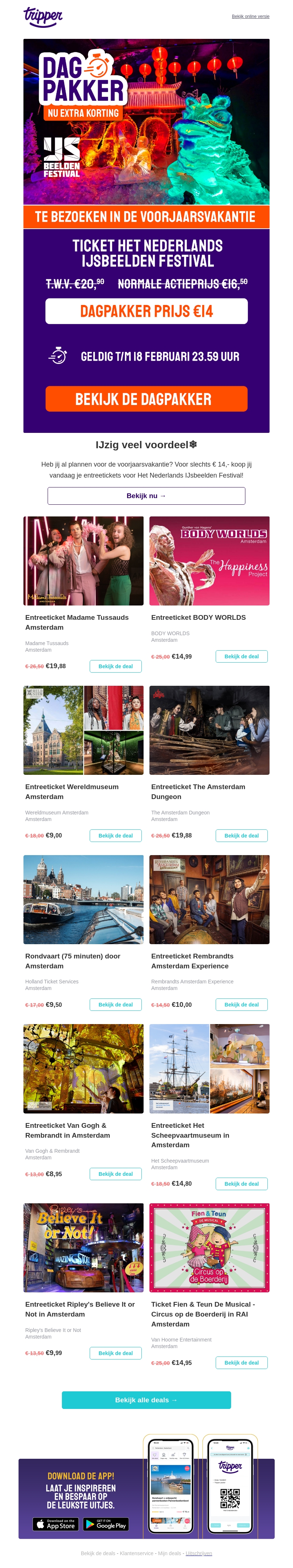The width and height of the screenshot is (293, 1568).
Task: Open the App Store download badge
Action: [55, 1524]
